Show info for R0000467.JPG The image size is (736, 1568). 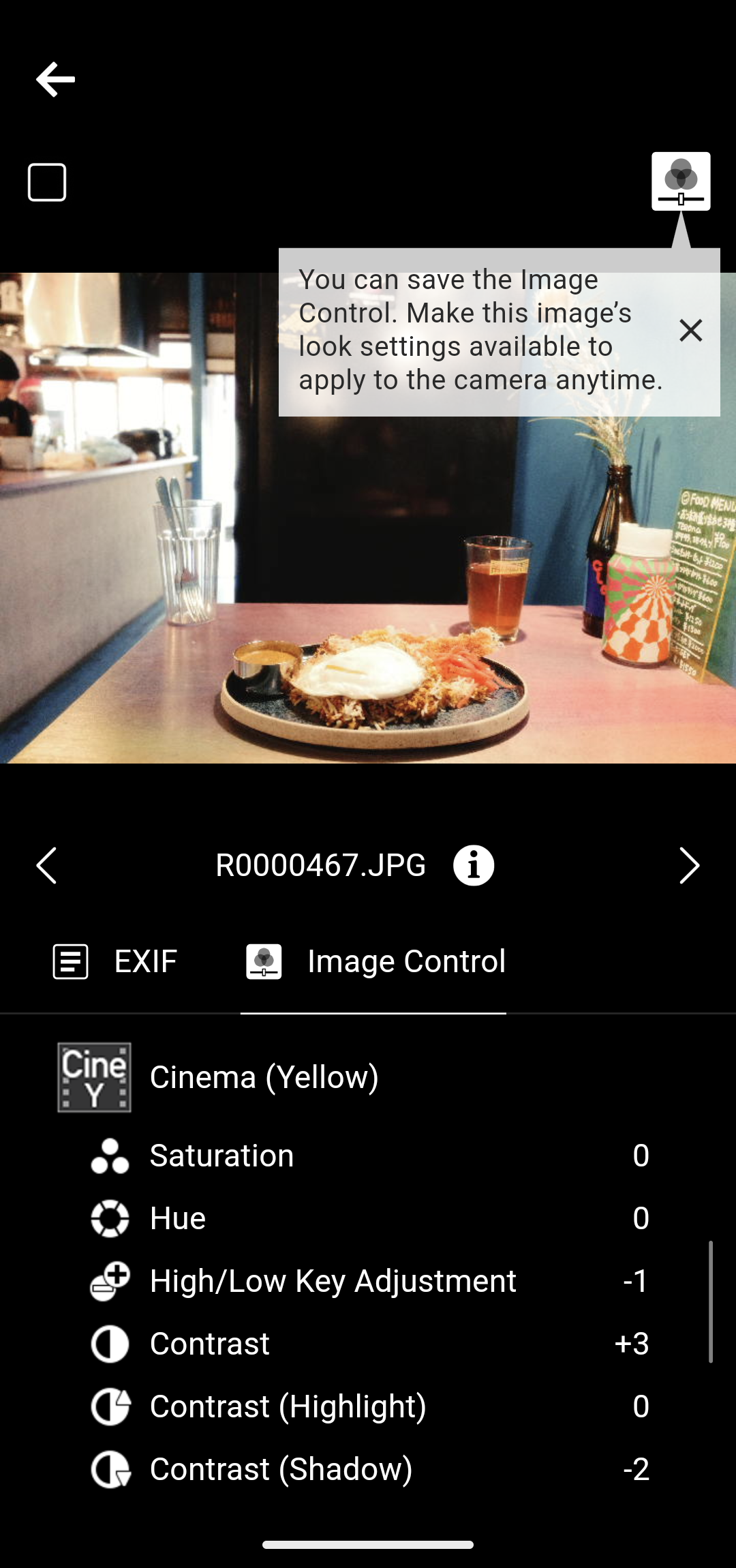tap(473, 865)
